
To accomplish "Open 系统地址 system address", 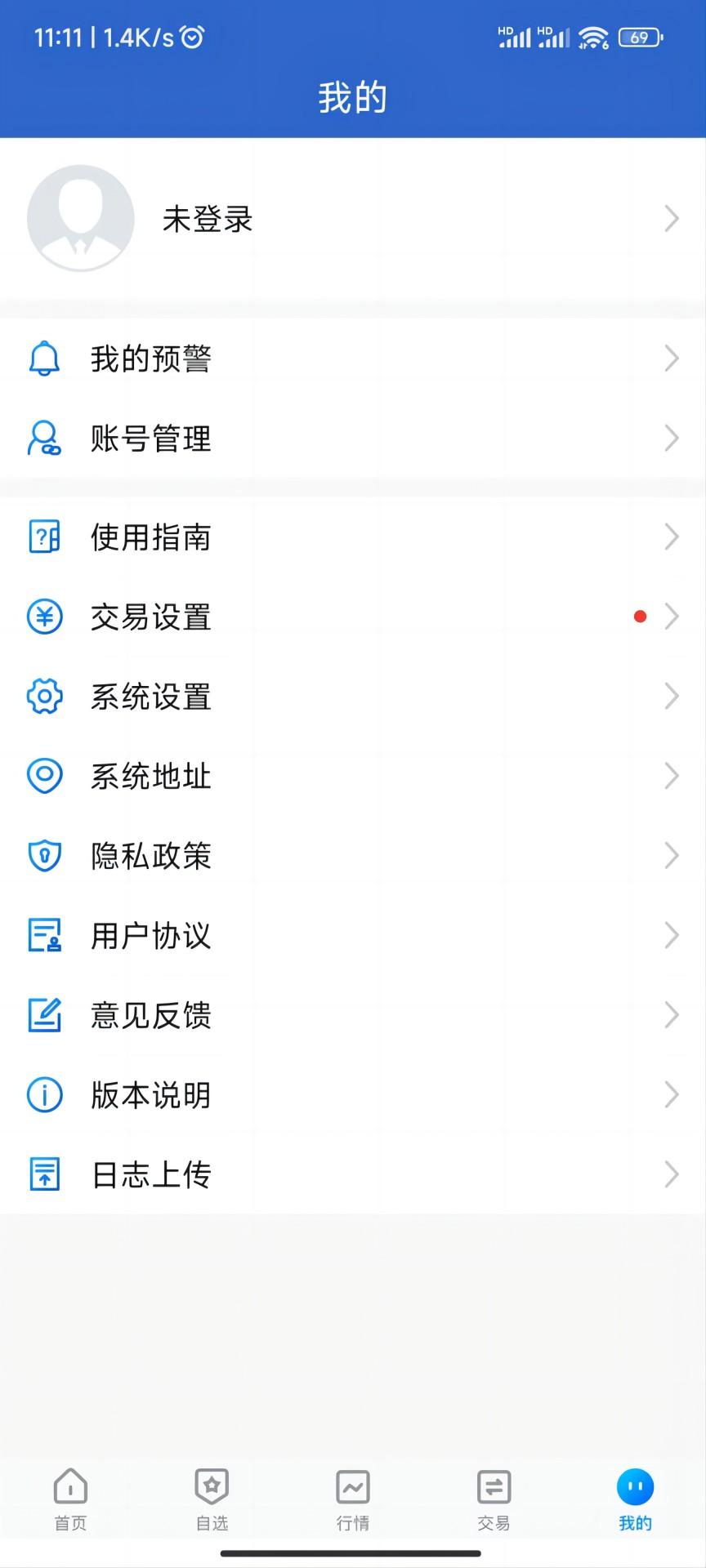I will pos(351,776).
